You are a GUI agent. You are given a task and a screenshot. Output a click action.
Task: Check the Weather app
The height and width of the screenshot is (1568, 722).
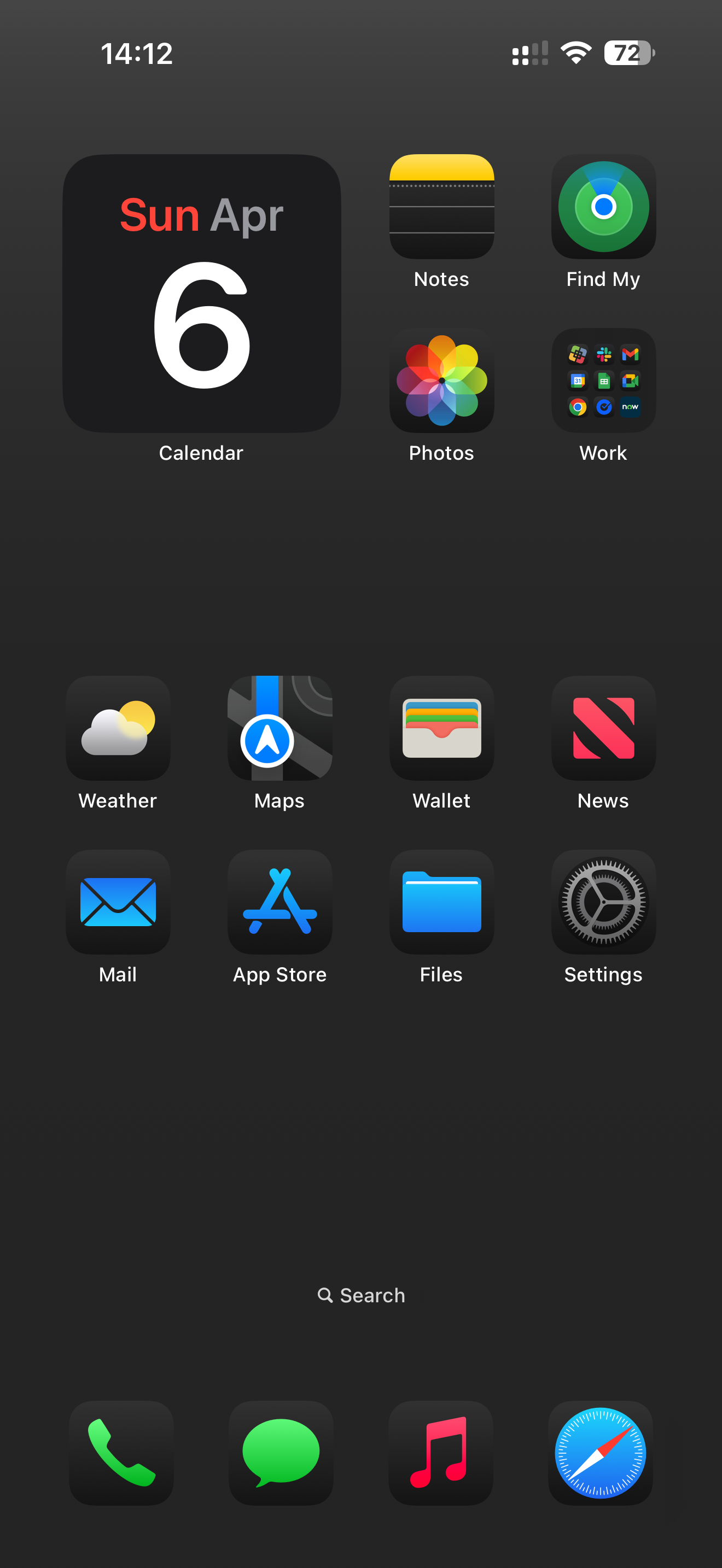[118, 728]
